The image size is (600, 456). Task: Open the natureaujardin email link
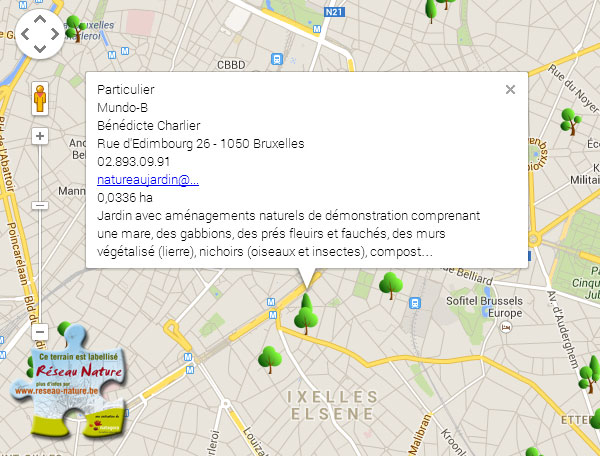pos(148,179)
